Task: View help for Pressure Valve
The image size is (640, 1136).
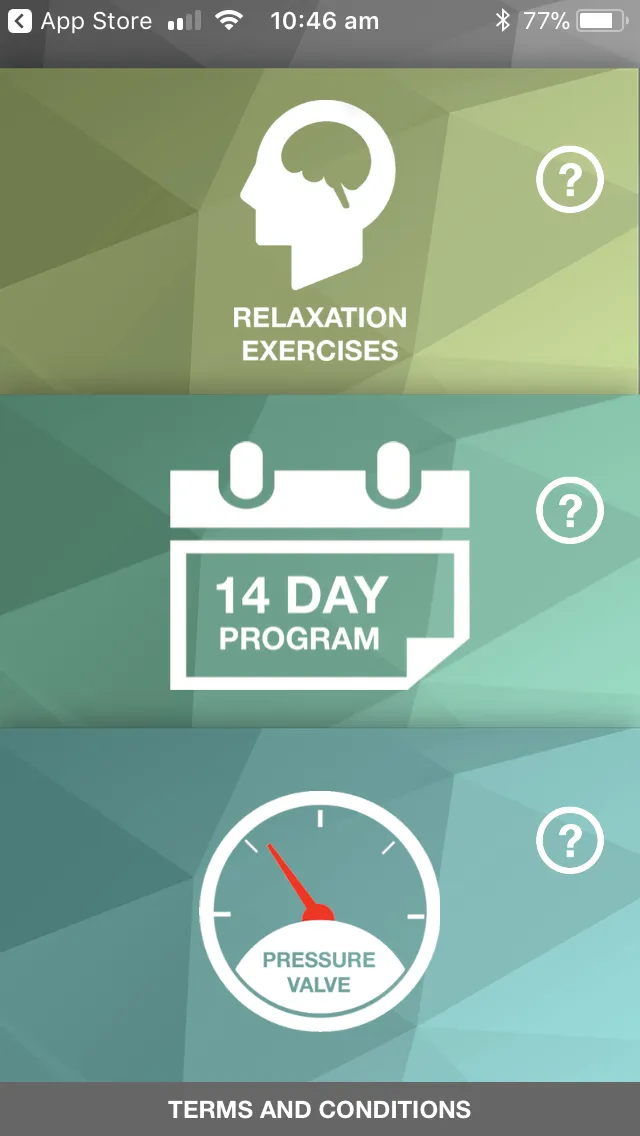Action: 570,840
